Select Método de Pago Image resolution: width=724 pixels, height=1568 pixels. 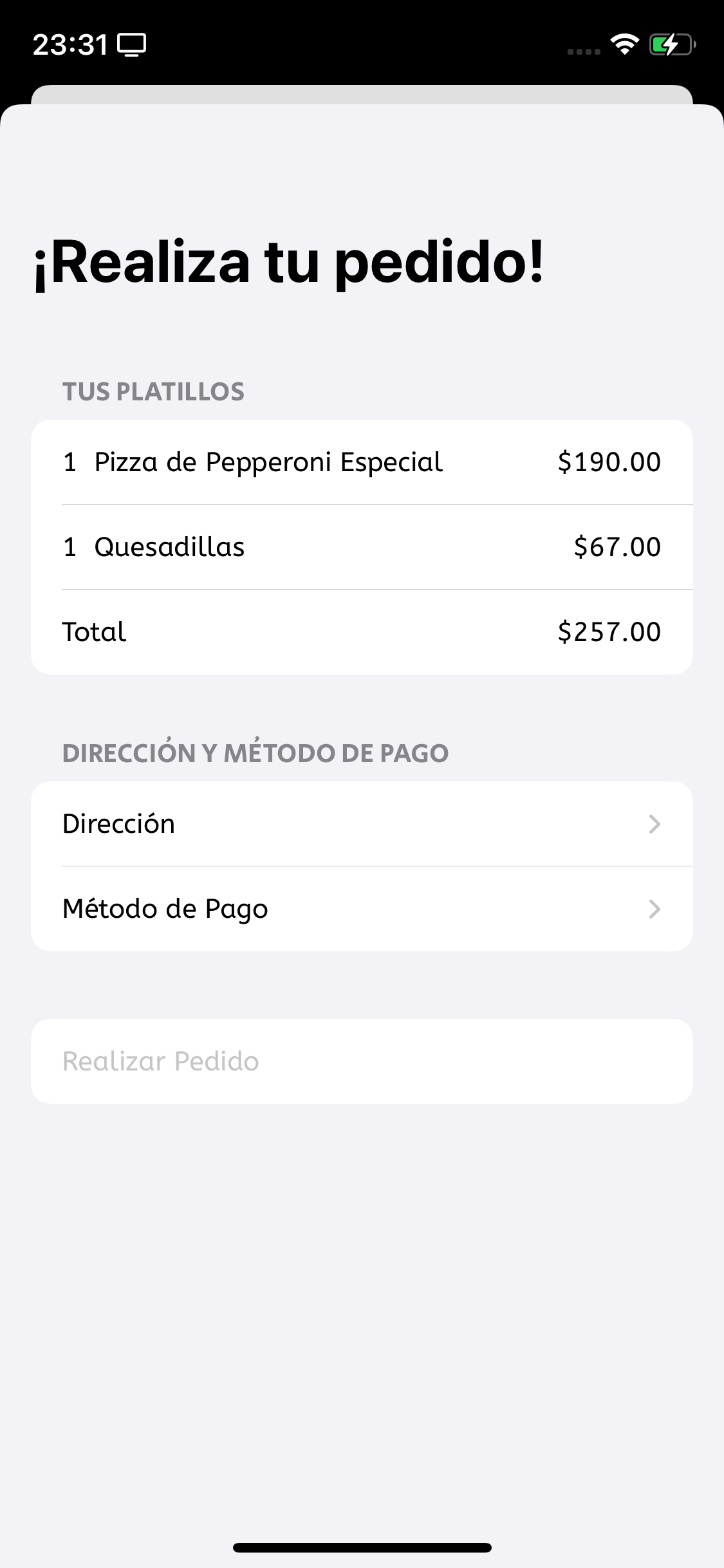tap(361, 909)
